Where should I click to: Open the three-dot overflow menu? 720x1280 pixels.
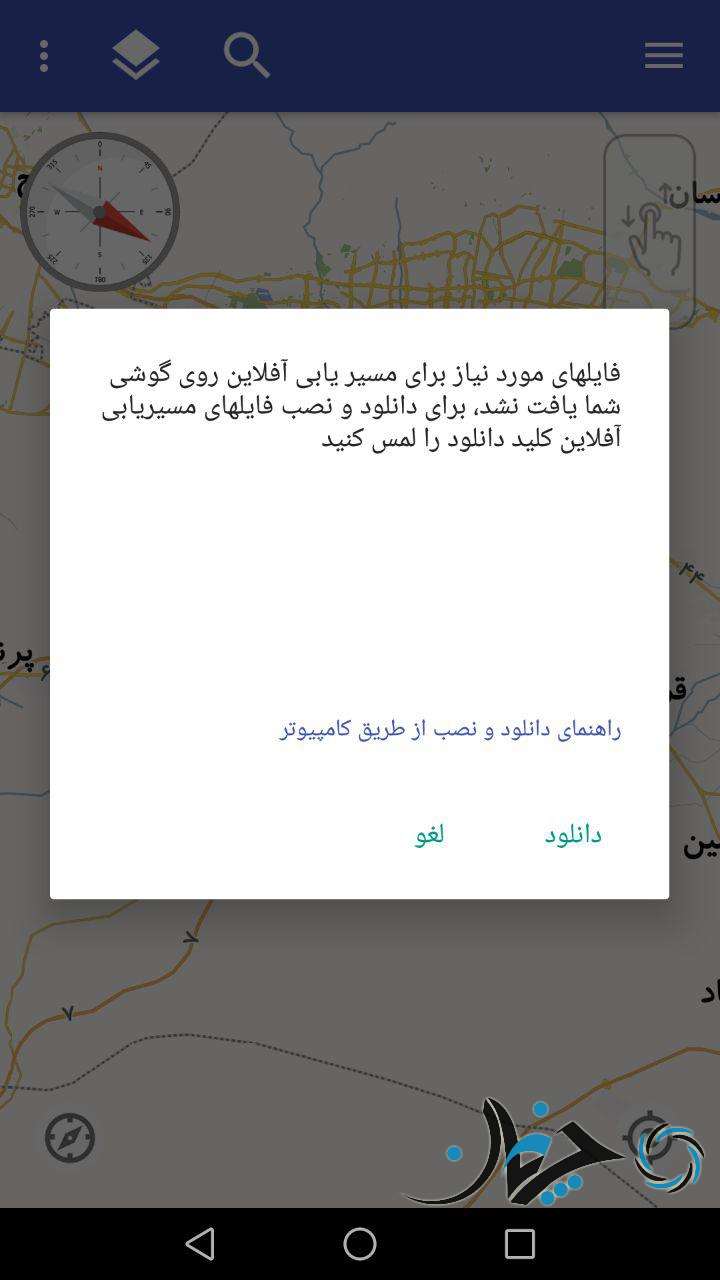tap(44, 56)
